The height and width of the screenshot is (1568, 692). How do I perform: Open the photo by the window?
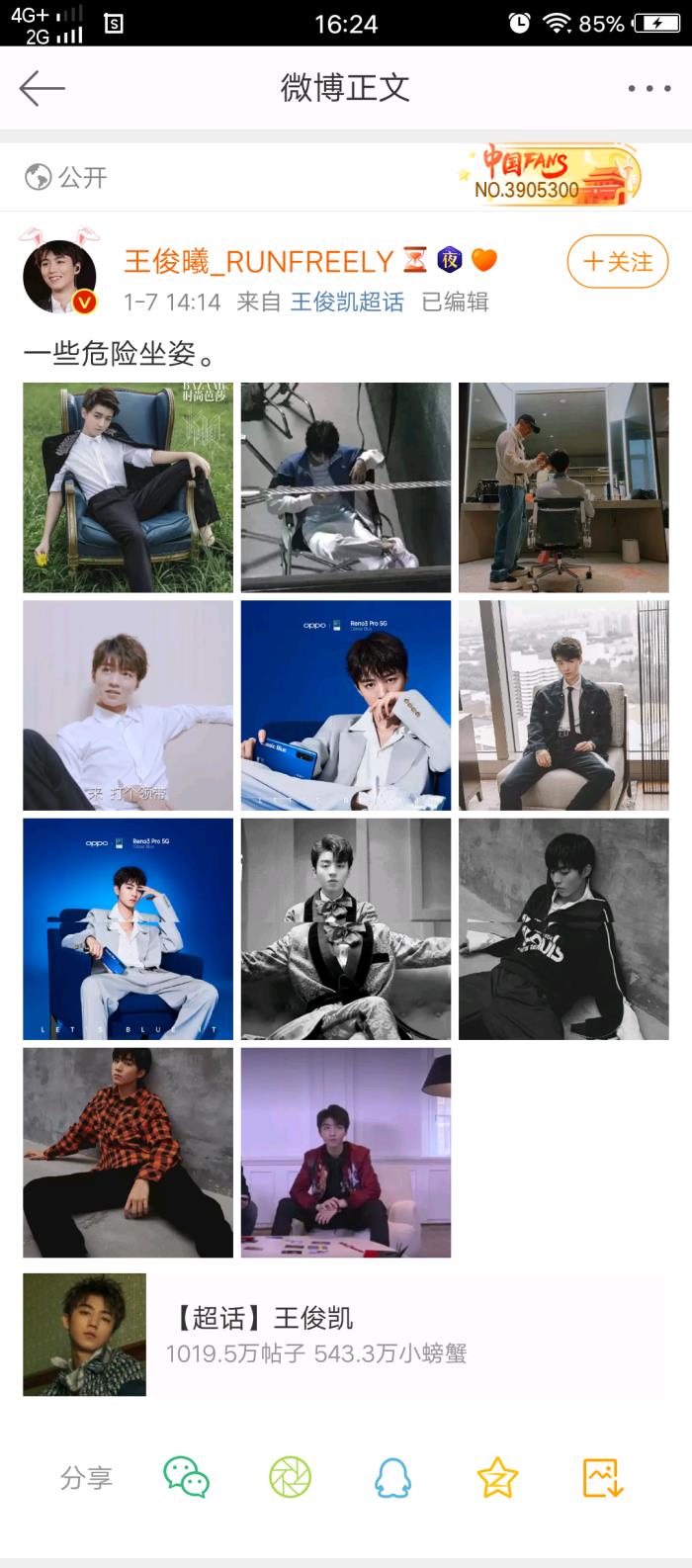point(563,705)
